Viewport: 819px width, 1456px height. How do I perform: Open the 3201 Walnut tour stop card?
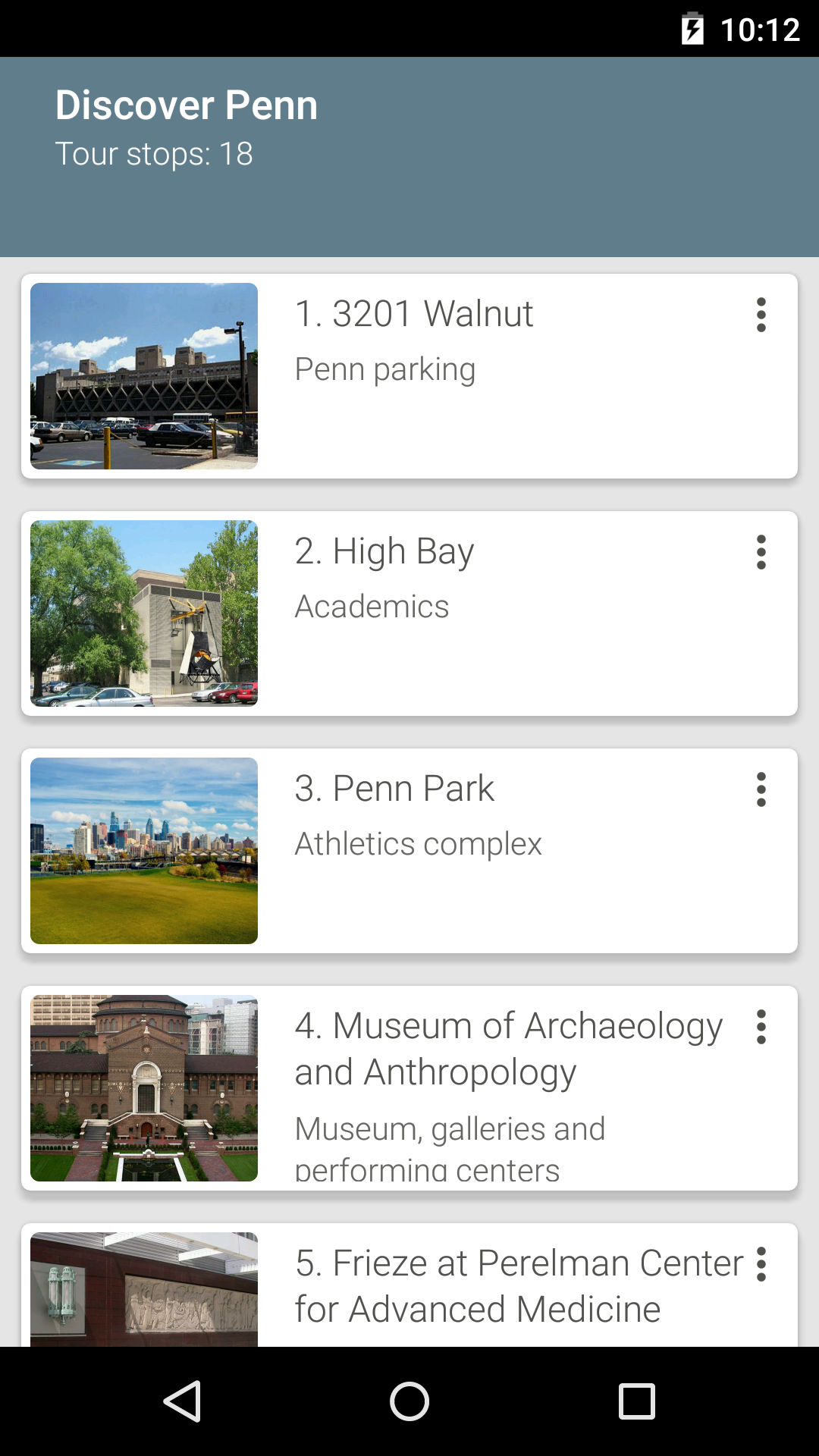pos(409,376)
